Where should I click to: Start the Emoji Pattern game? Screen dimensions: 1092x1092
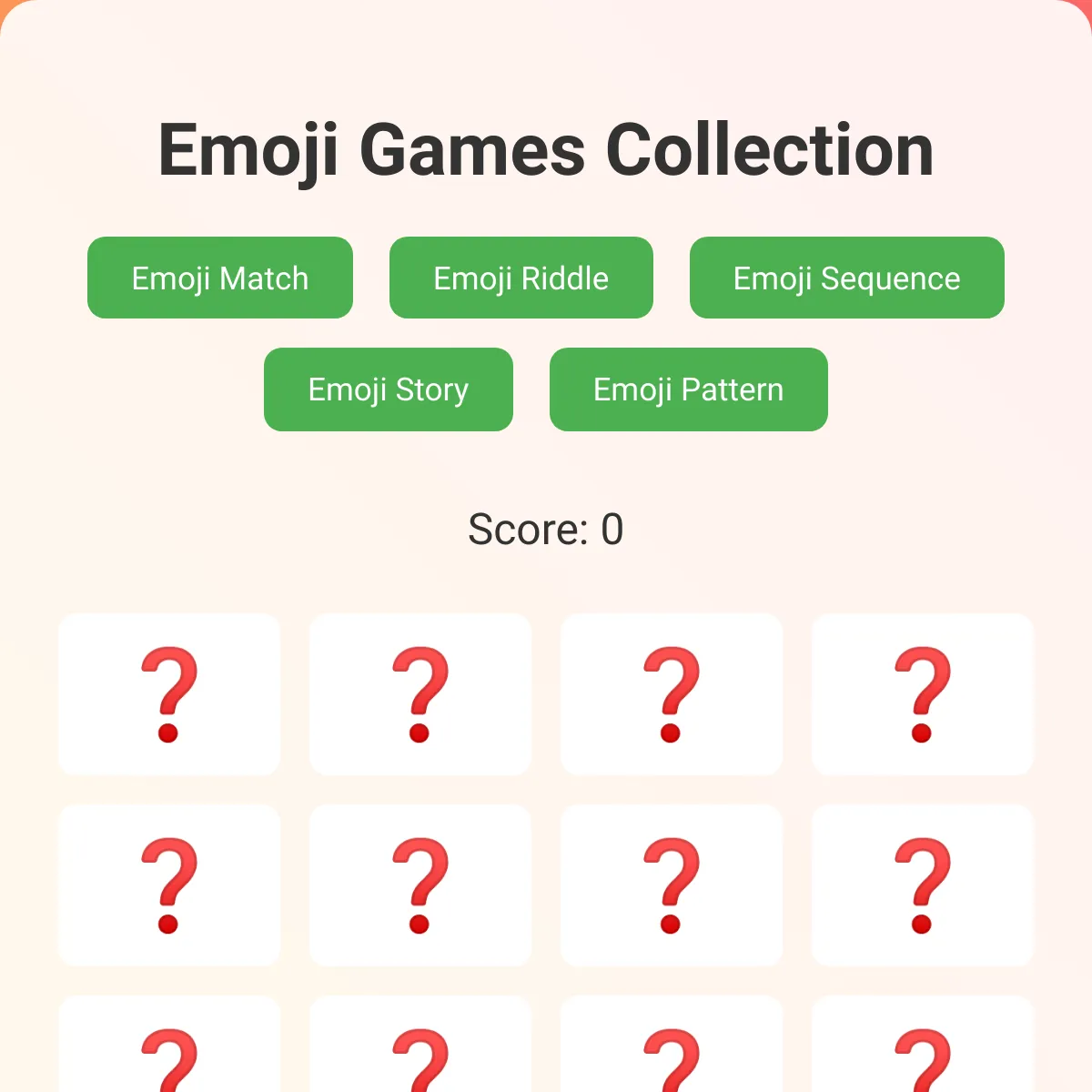(x=689, y=389)
